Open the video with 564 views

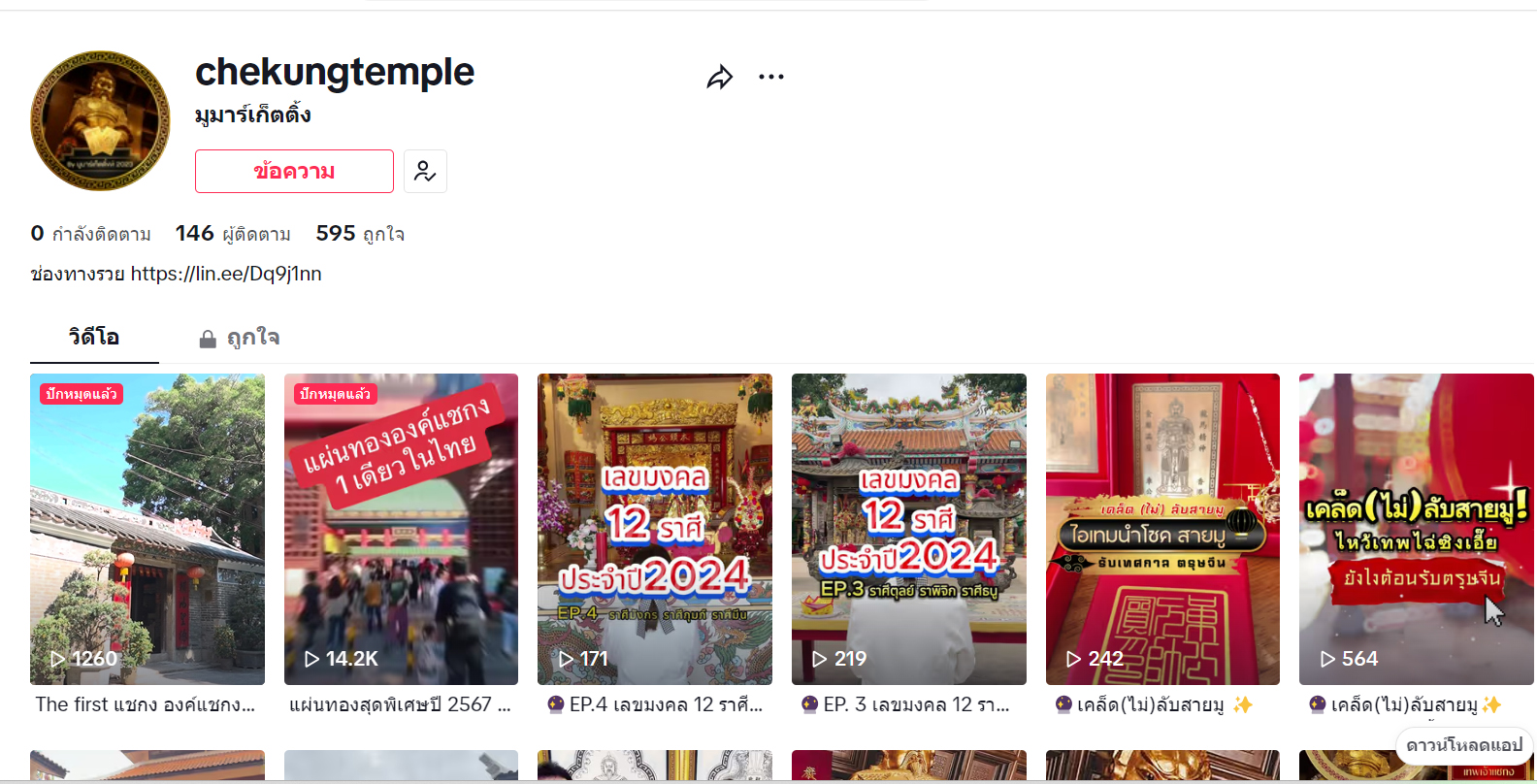tap(1417, 529)
